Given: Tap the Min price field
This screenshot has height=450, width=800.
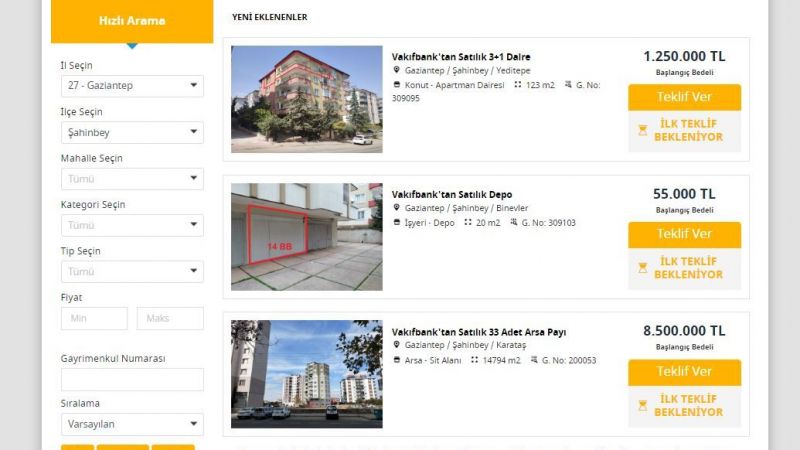Looking at the screenshot, I should (94, 318).
